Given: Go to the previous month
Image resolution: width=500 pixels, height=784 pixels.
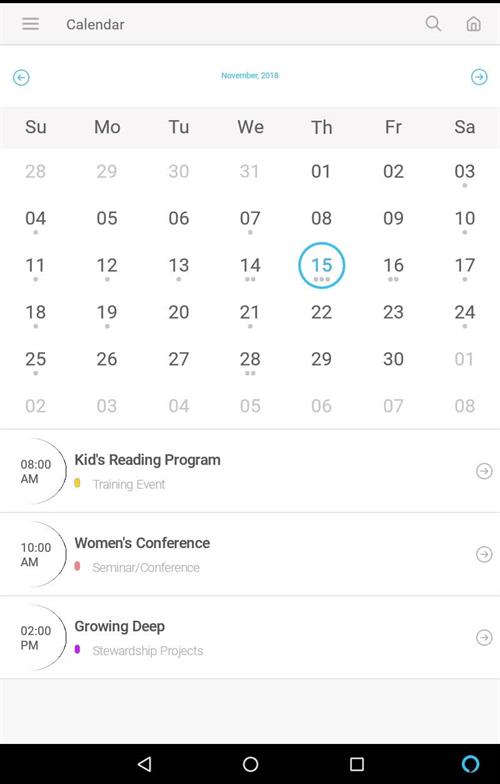Looking at the screenshot, I should (21, 78).
